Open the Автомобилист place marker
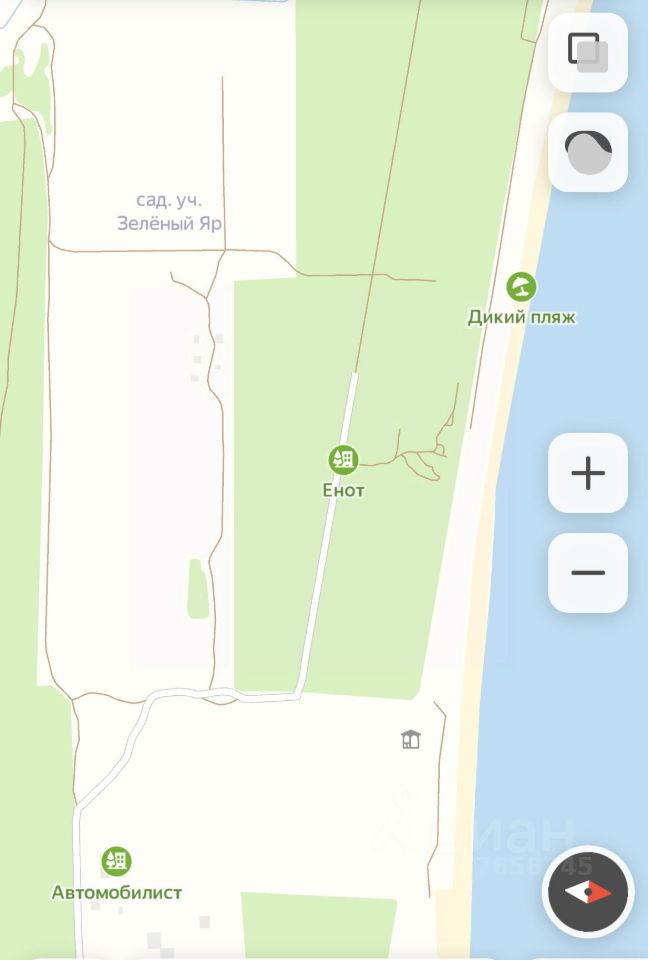648x960 pixels. (117, 861)
